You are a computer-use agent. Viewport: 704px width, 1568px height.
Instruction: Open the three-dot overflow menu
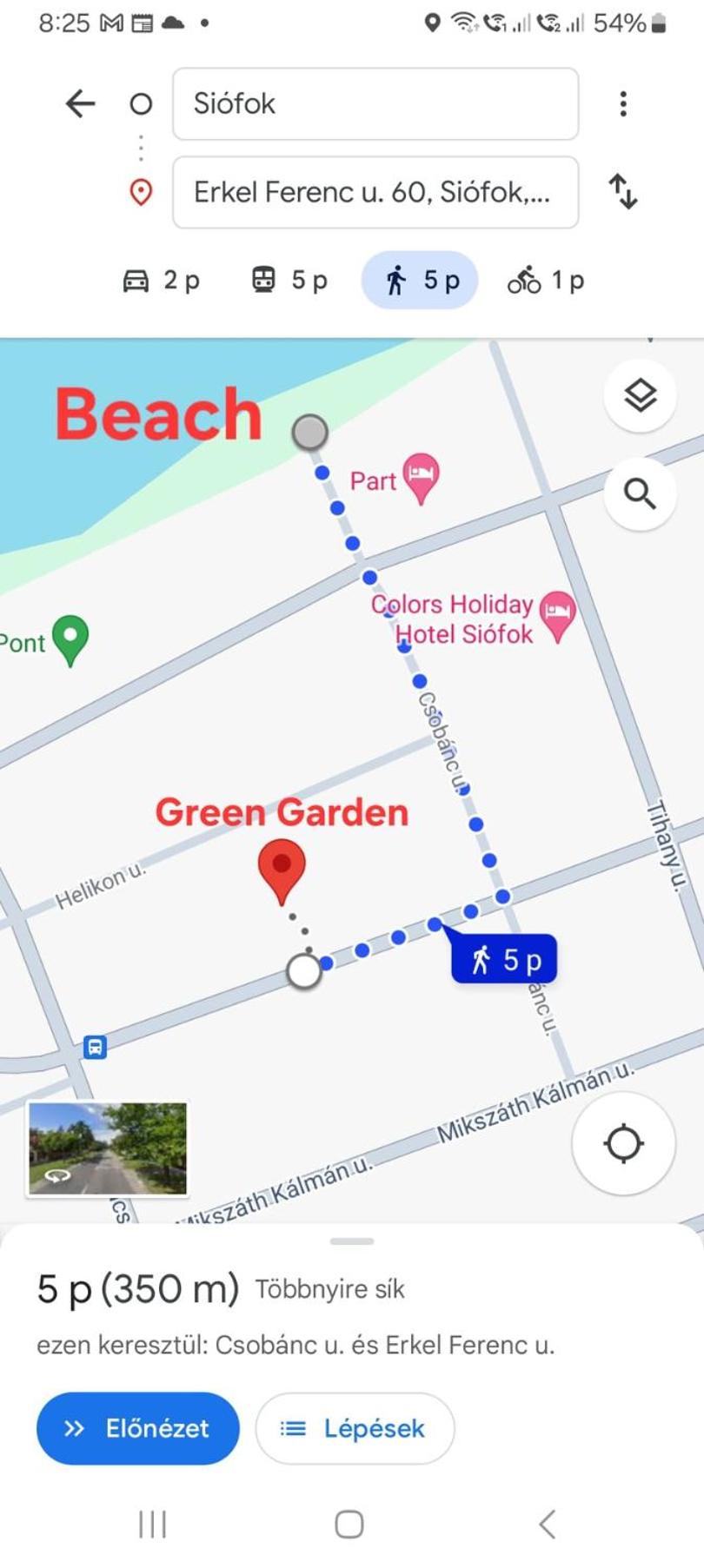pyautogui.click(x=623, y=103)
